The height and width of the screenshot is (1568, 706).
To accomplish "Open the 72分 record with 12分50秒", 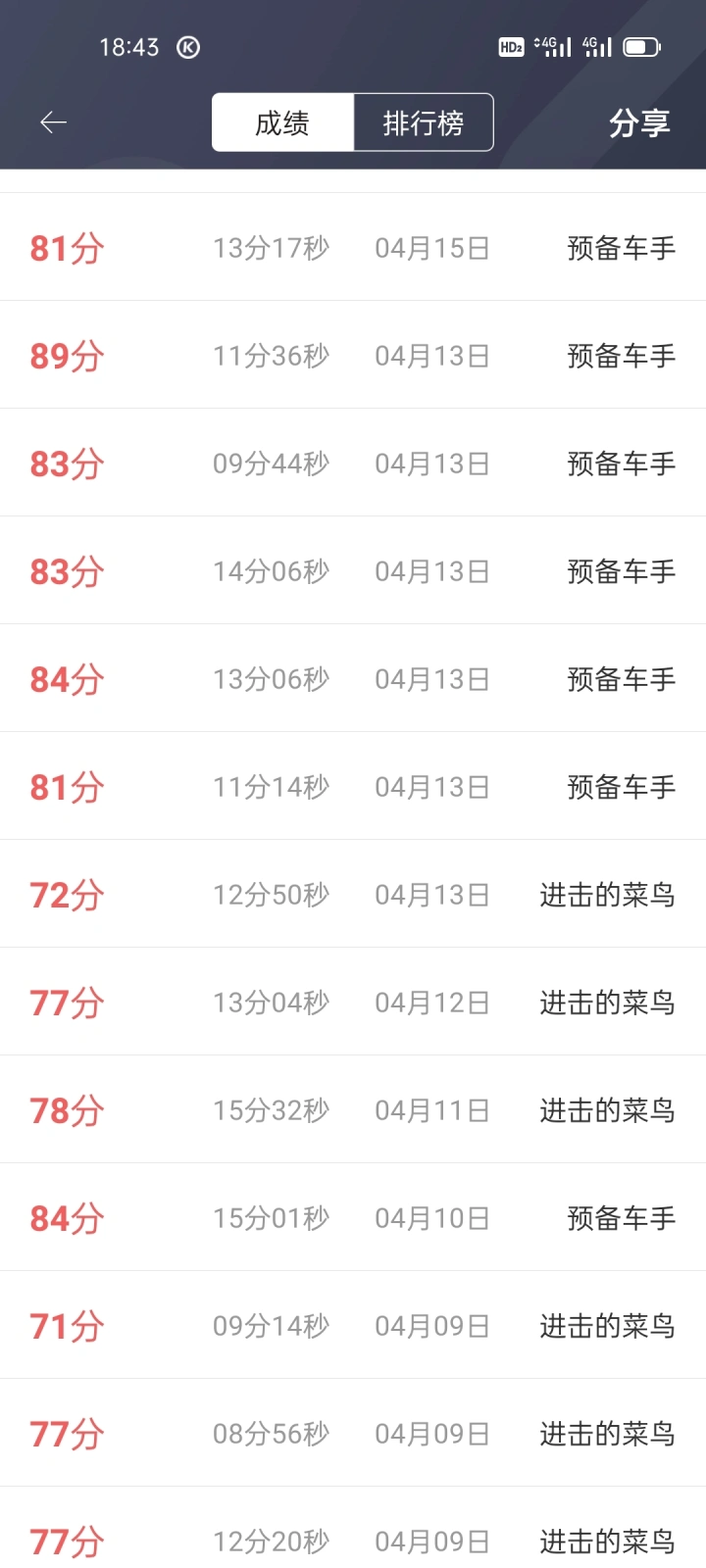I will click(x=353, y=894).
